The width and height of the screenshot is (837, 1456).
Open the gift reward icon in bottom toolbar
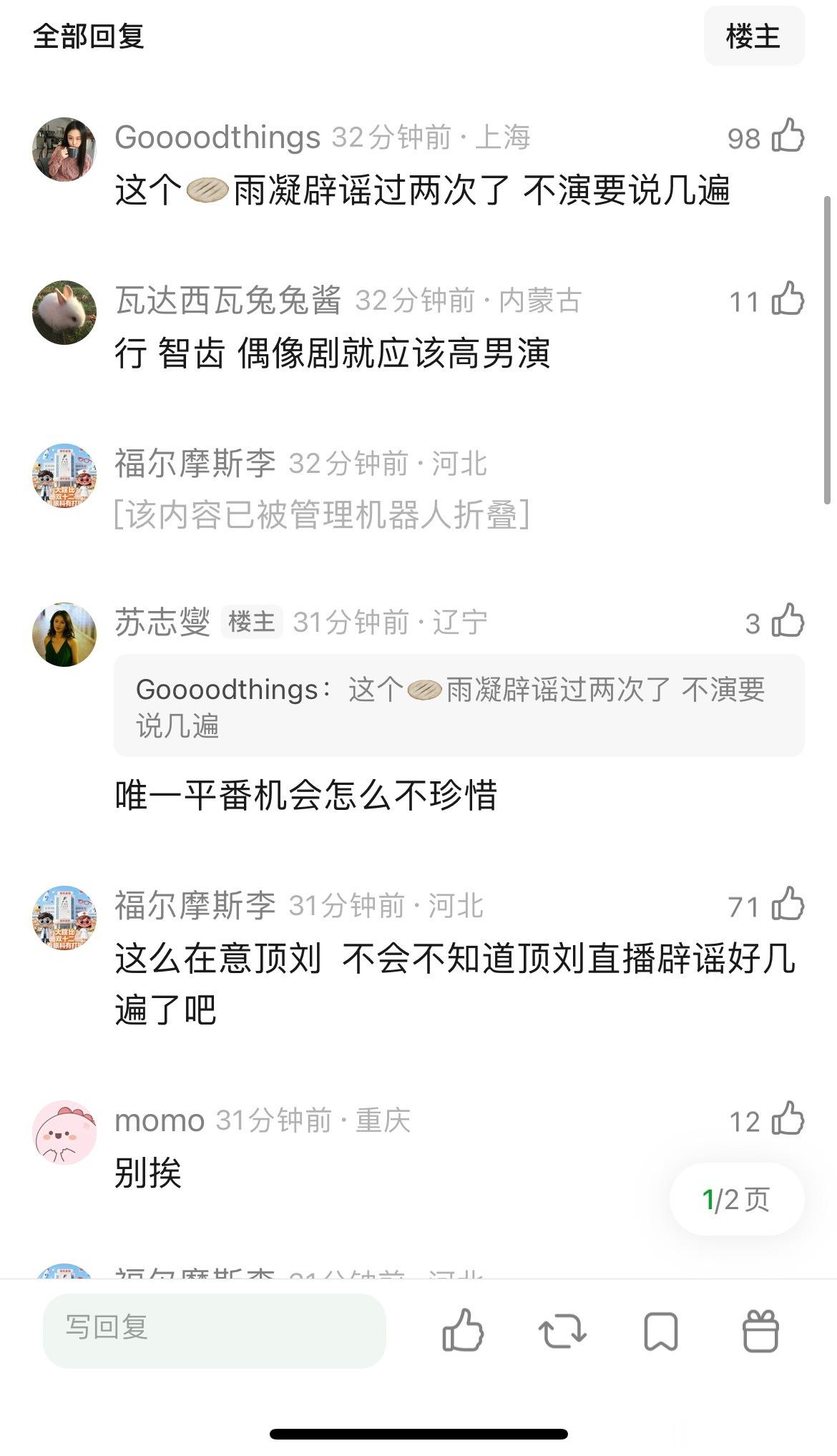coord(760,1329)
